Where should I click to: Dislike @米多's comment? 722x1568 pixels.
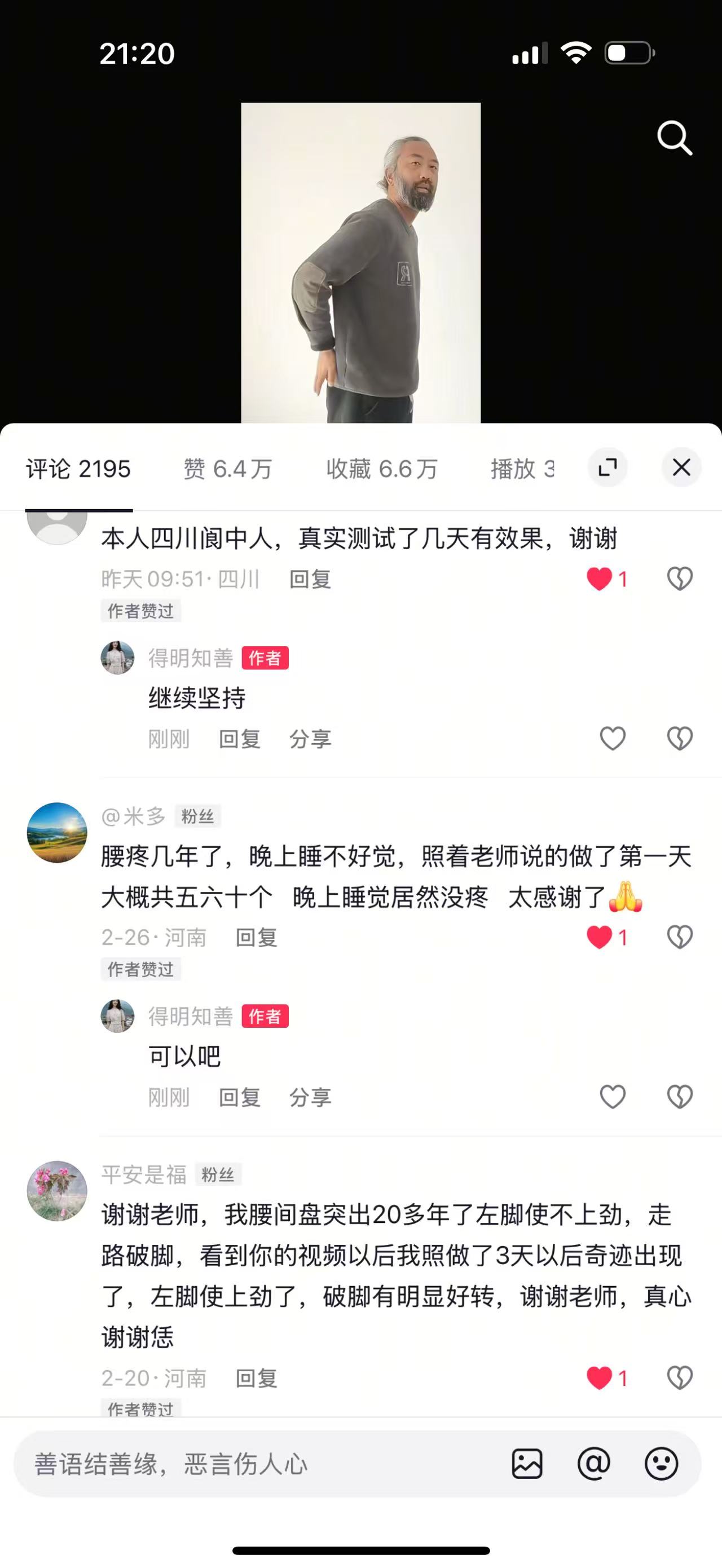tap(679, 937)
